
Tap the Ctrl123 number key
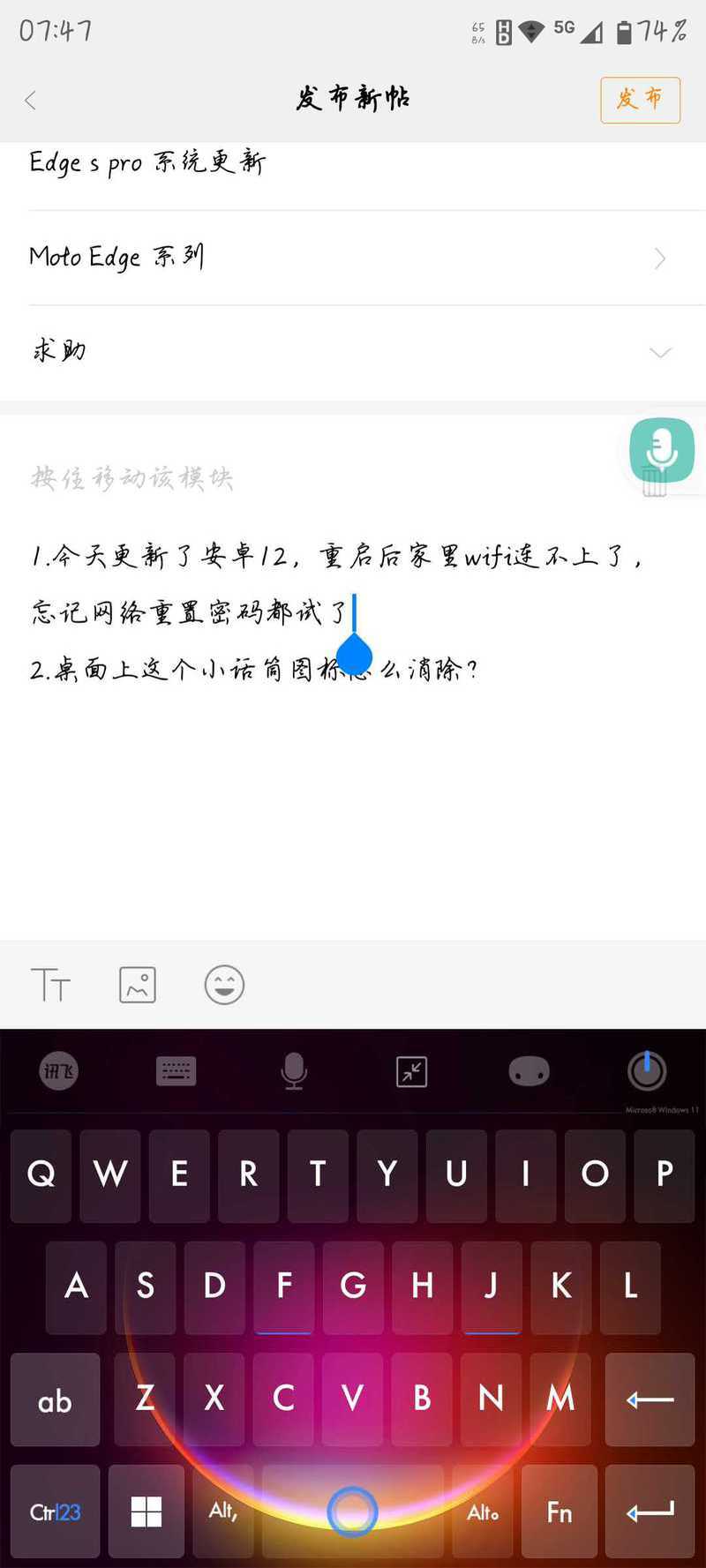(x=55, y=1512)
